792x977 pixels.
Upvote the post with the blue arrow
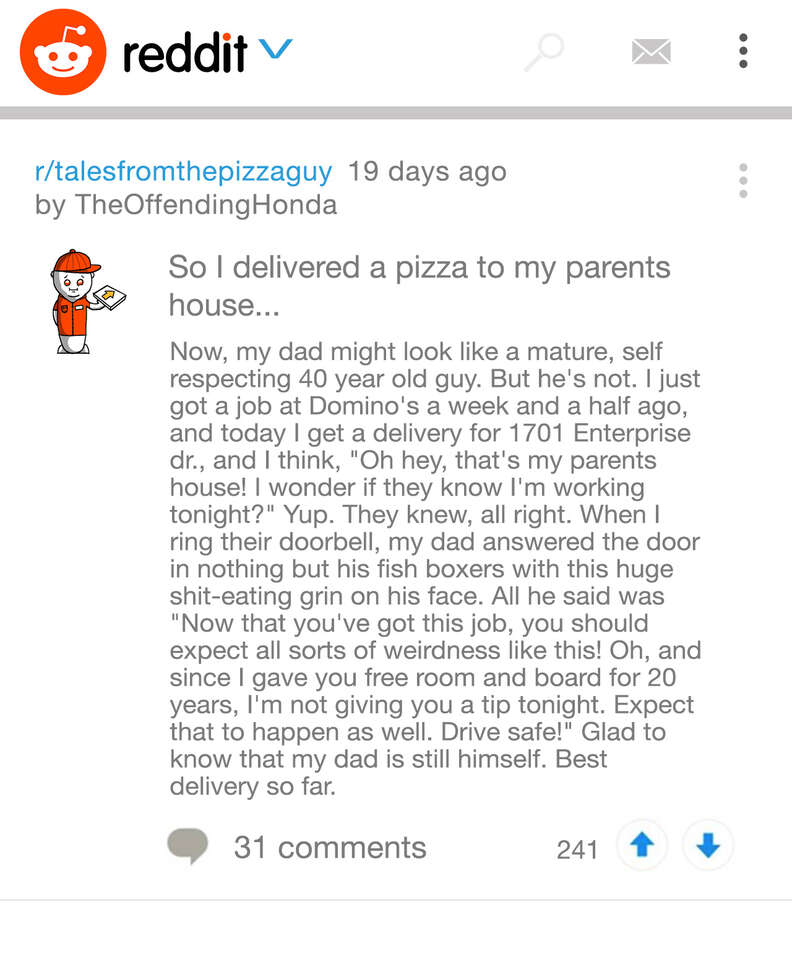pos(642,845)
